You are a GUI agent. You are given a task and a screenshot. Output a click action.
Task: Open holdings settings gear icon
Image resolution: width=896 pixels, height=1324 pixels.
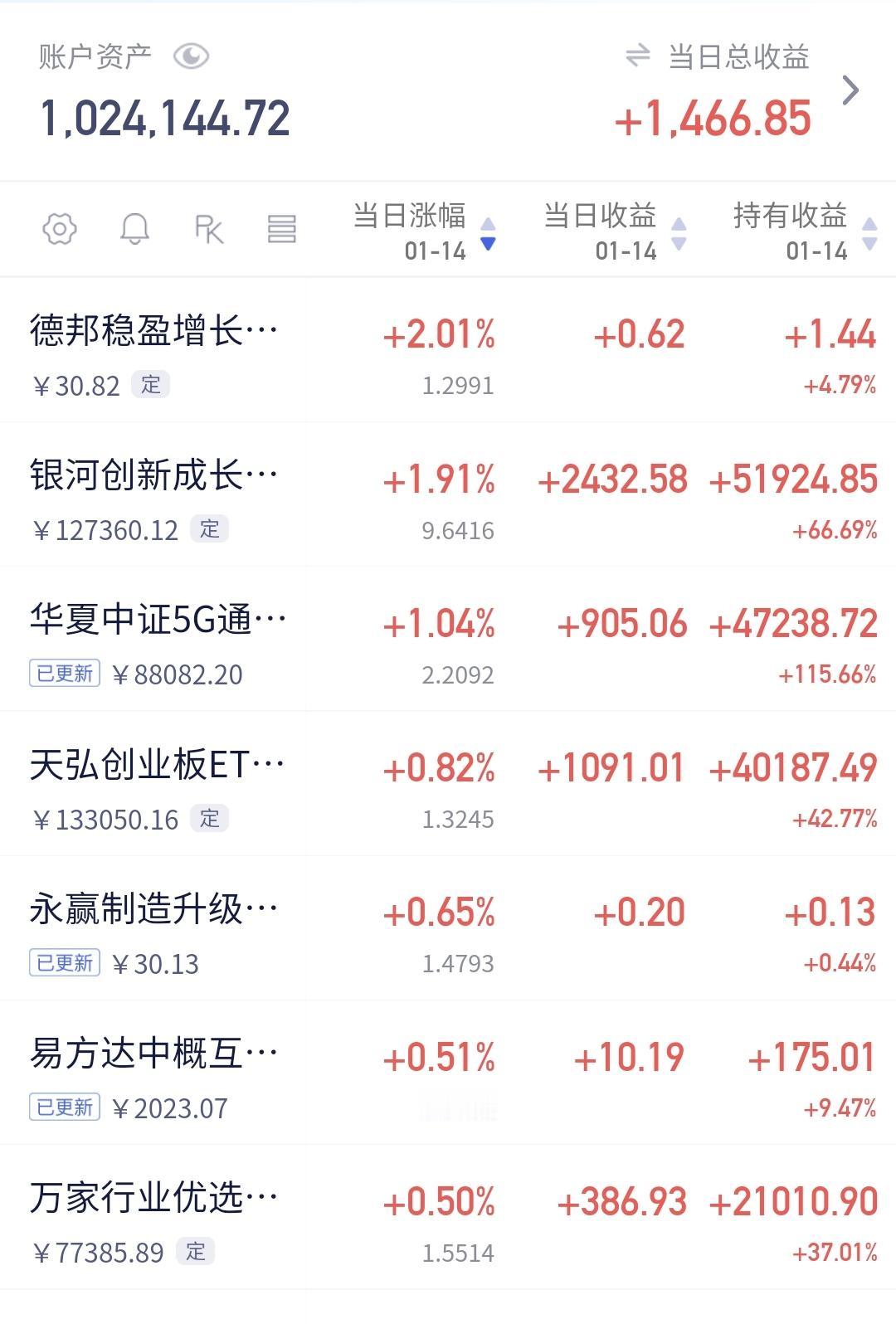(60, 228)
